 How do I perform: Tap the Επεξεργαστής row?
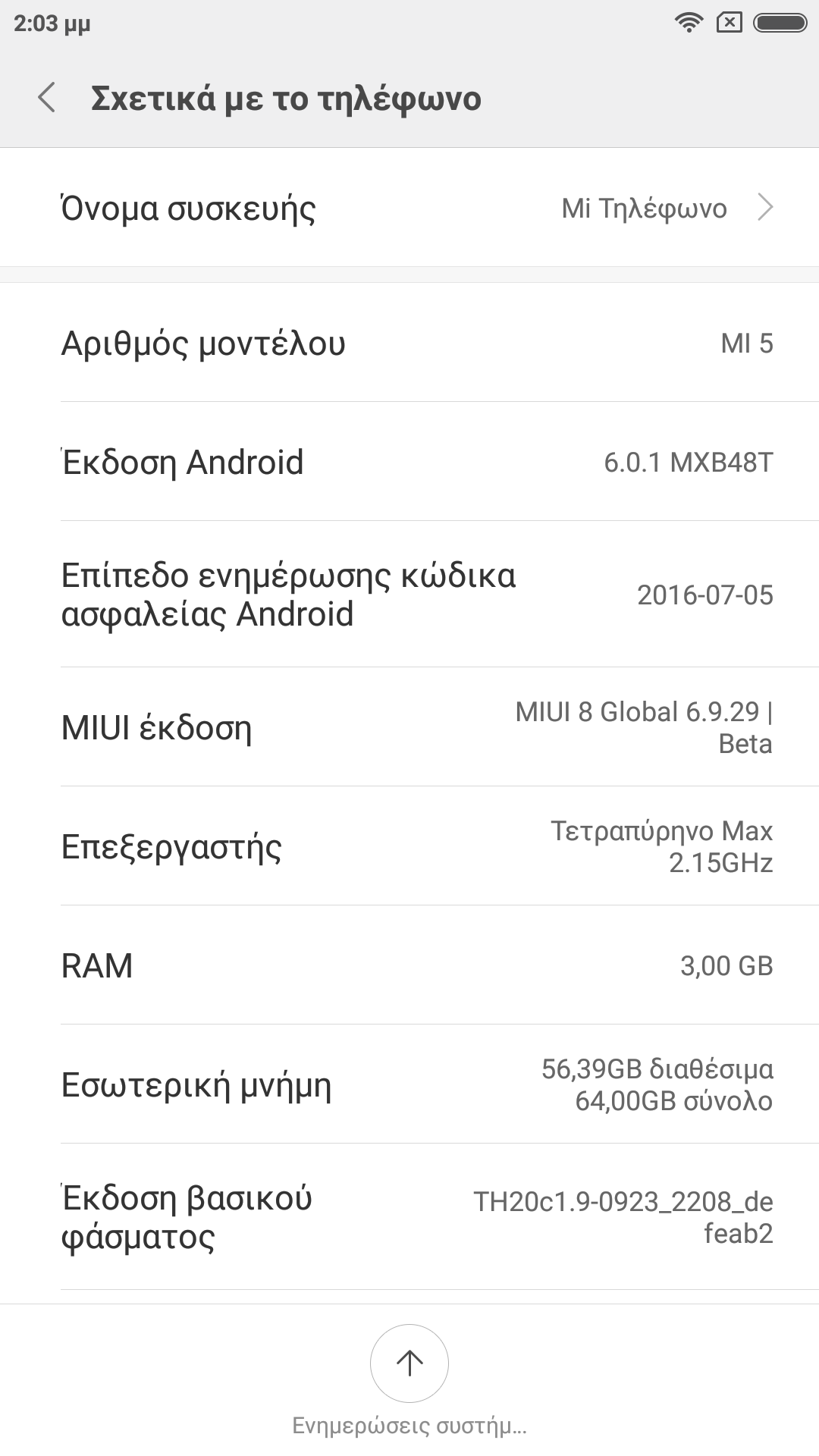click(409, 846)
